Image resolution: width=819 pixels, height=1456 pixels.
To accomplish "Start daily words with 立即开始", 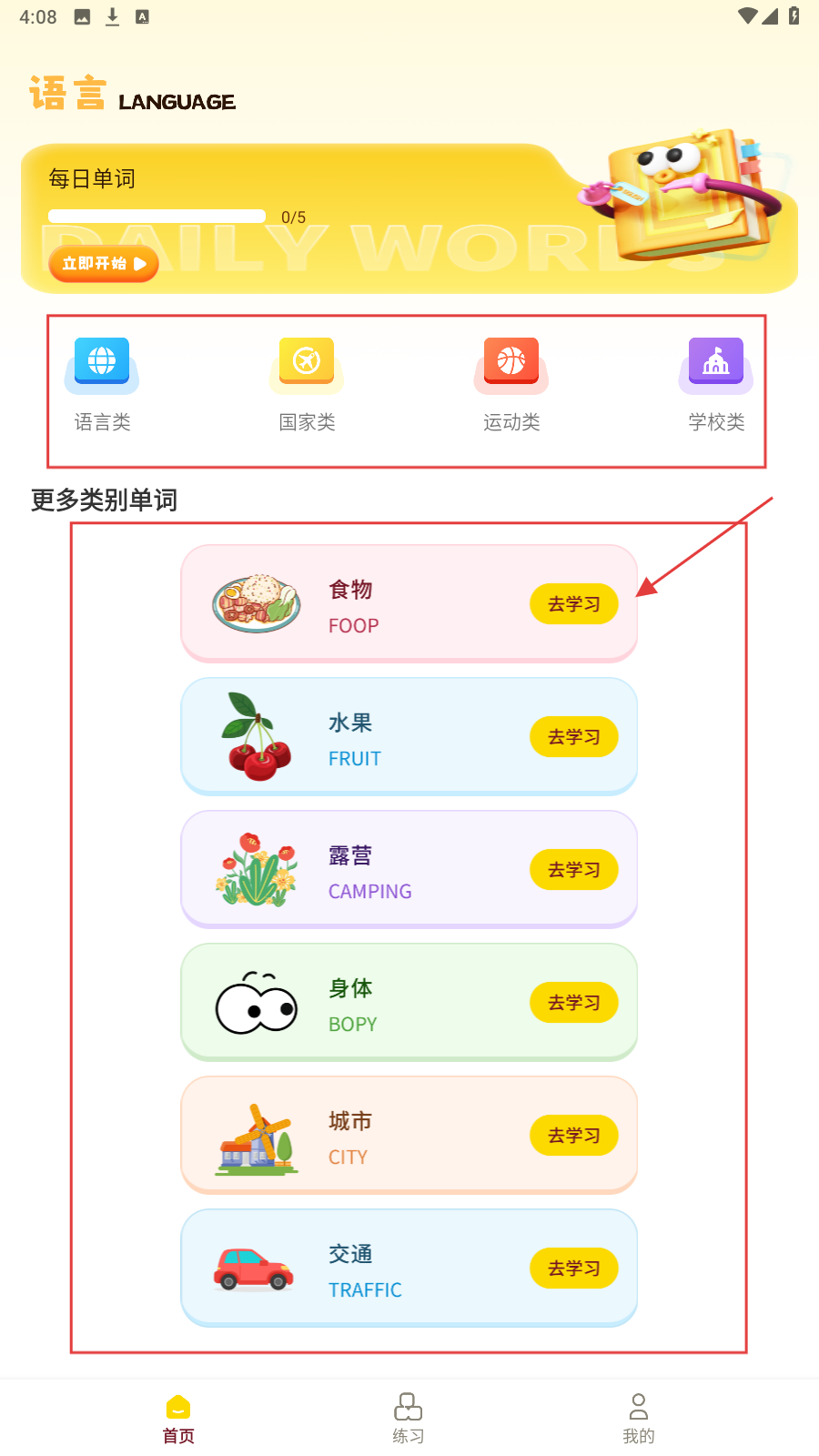I will [103, 264].
